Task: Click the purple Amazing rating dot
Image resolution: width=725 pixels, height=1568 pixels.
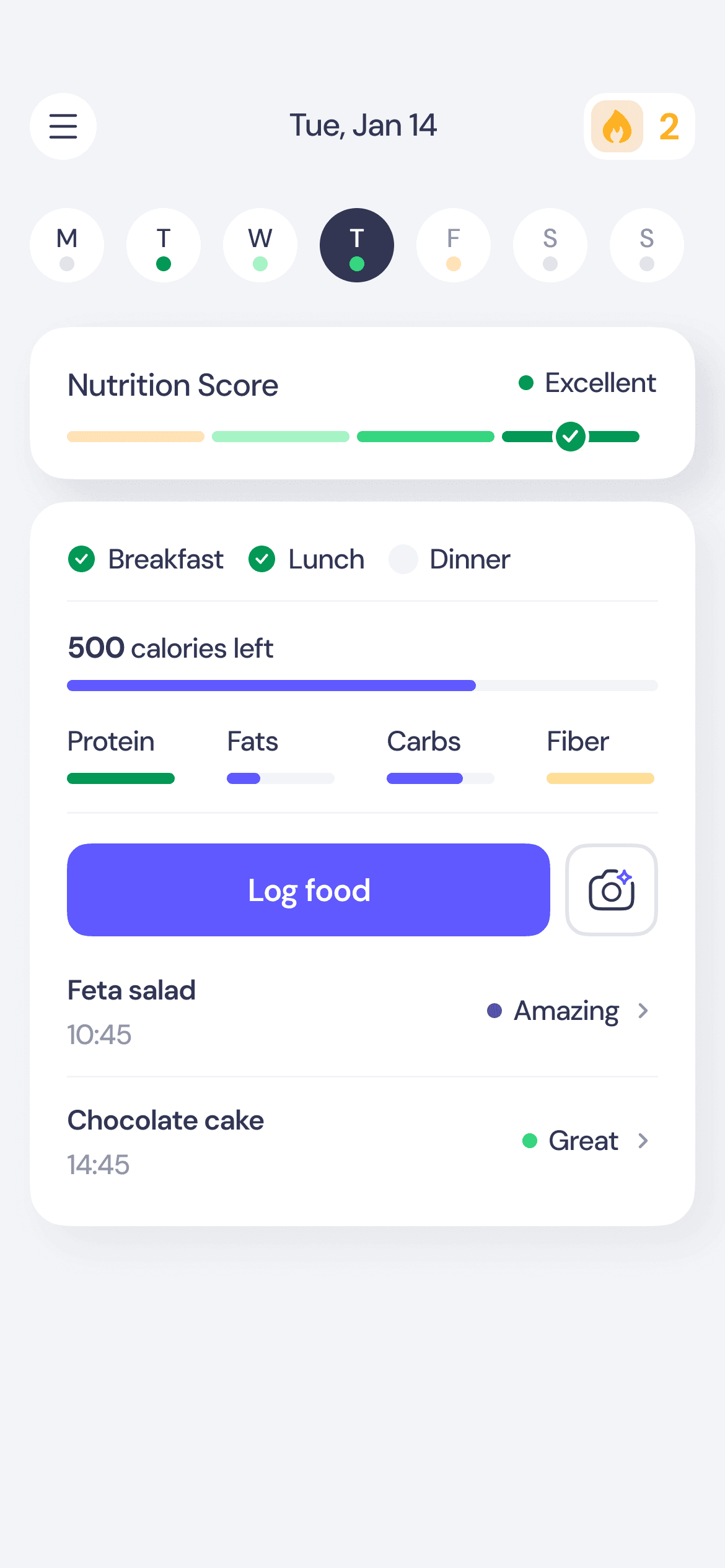Action: pyautogui.click(x=493, y=1011)
